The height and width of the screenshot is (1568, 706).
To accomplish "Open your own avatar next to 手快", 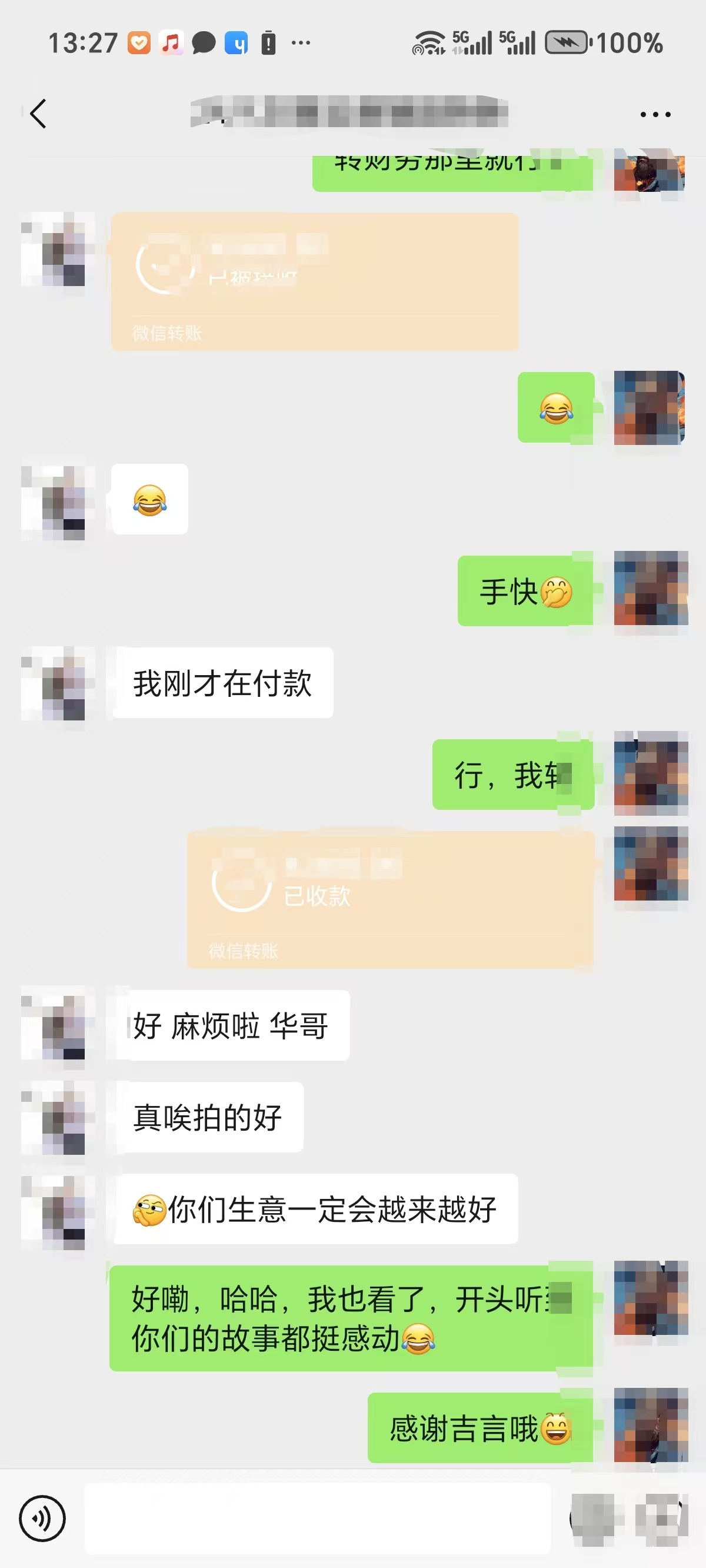I will (x=651, y=589).
